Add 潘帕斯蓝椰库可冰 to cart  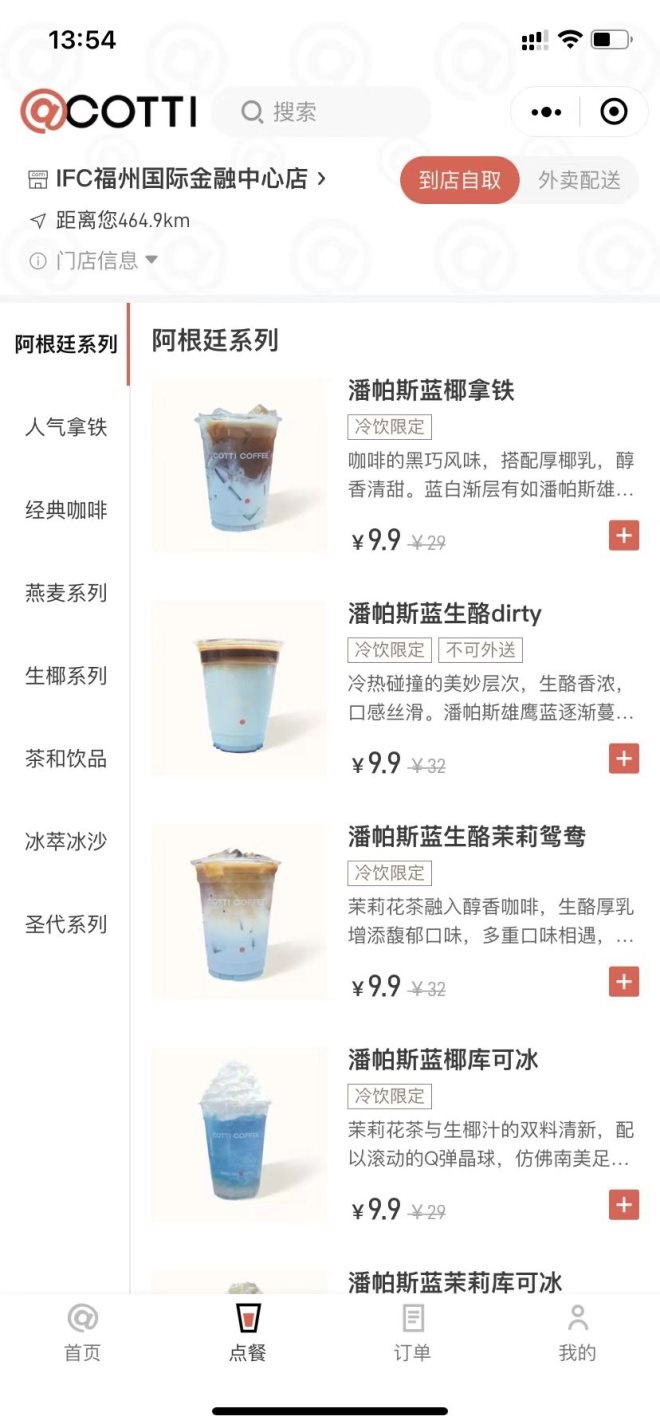[x=624, y=1205]
